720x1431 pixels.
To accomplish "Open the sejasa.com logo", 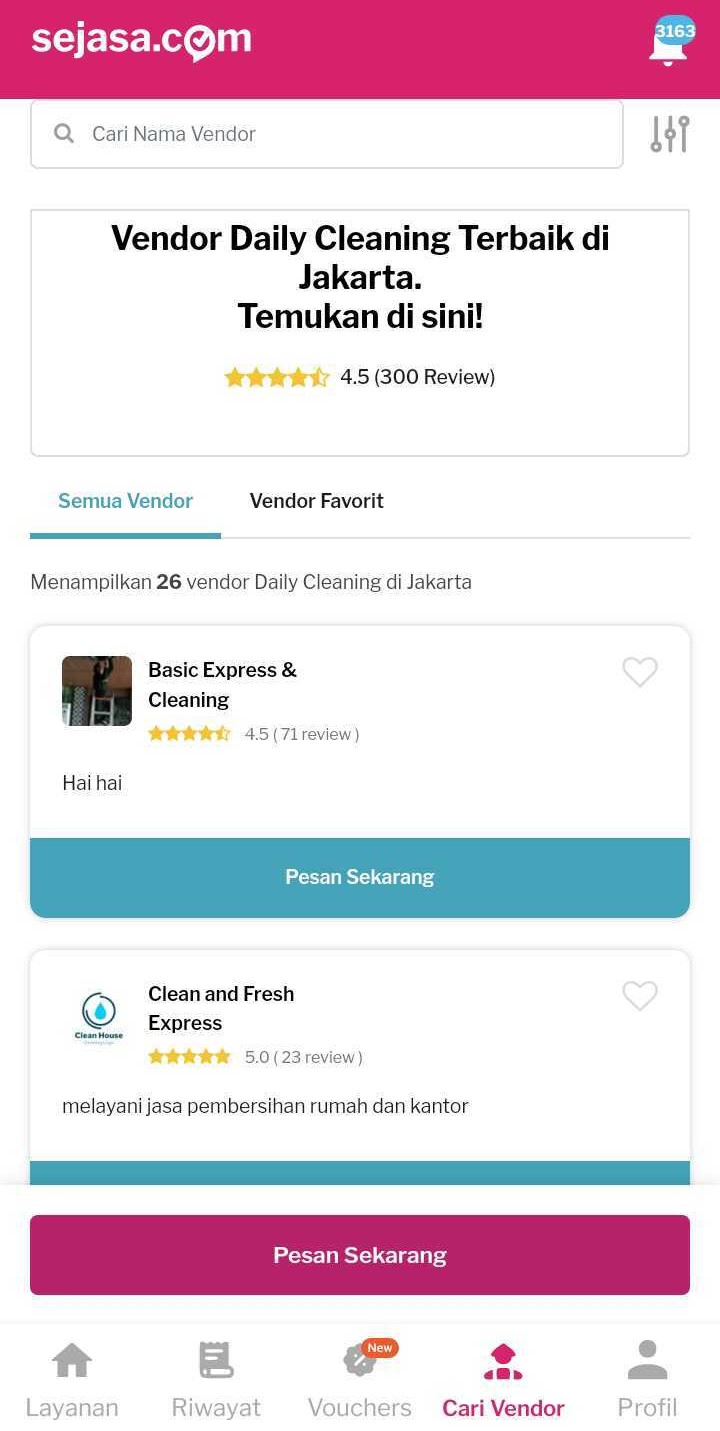I will click(x=141, y=40).
